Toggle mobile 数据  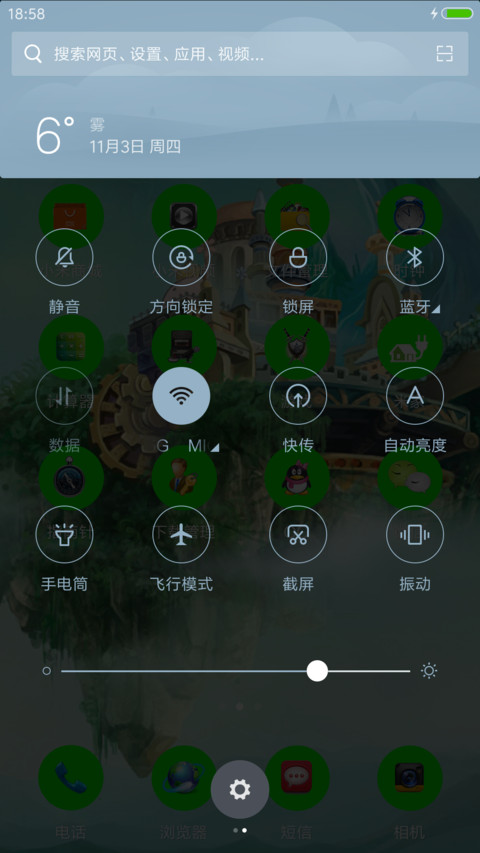pyautogui.click(x=64, y=396)
